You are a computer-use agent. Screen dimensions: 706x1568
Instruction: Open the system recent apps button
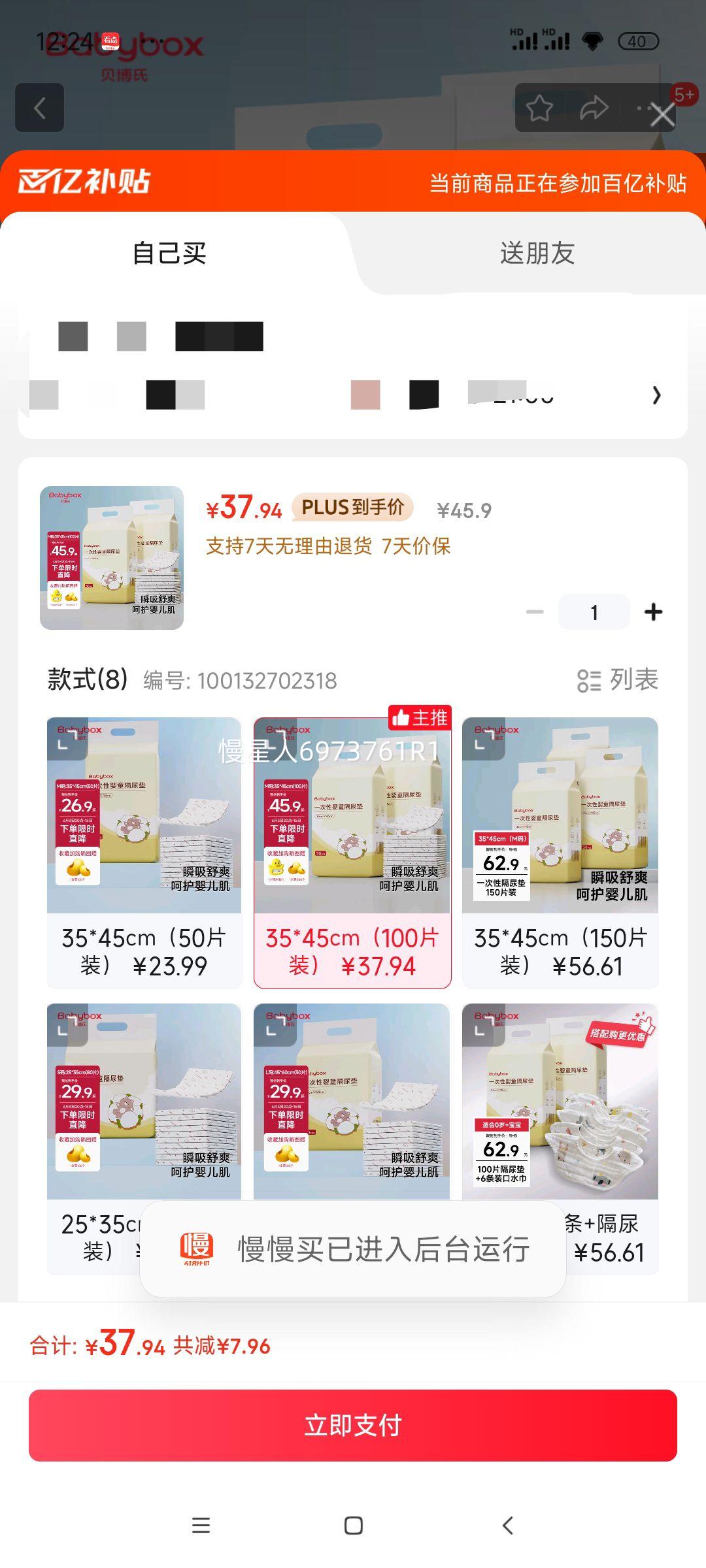coord(201,1526)
